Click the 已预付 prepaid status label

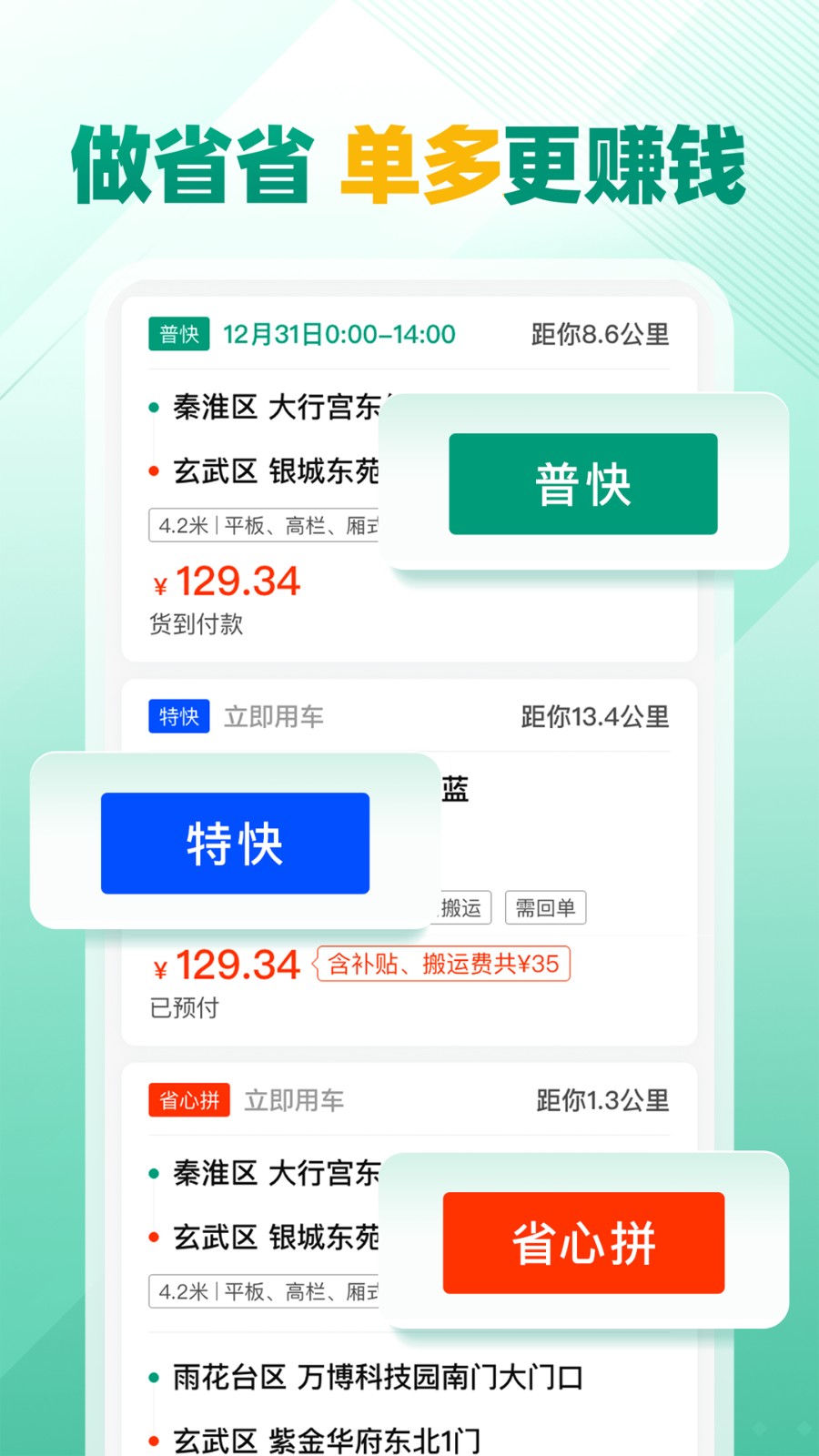(183, 1007)
